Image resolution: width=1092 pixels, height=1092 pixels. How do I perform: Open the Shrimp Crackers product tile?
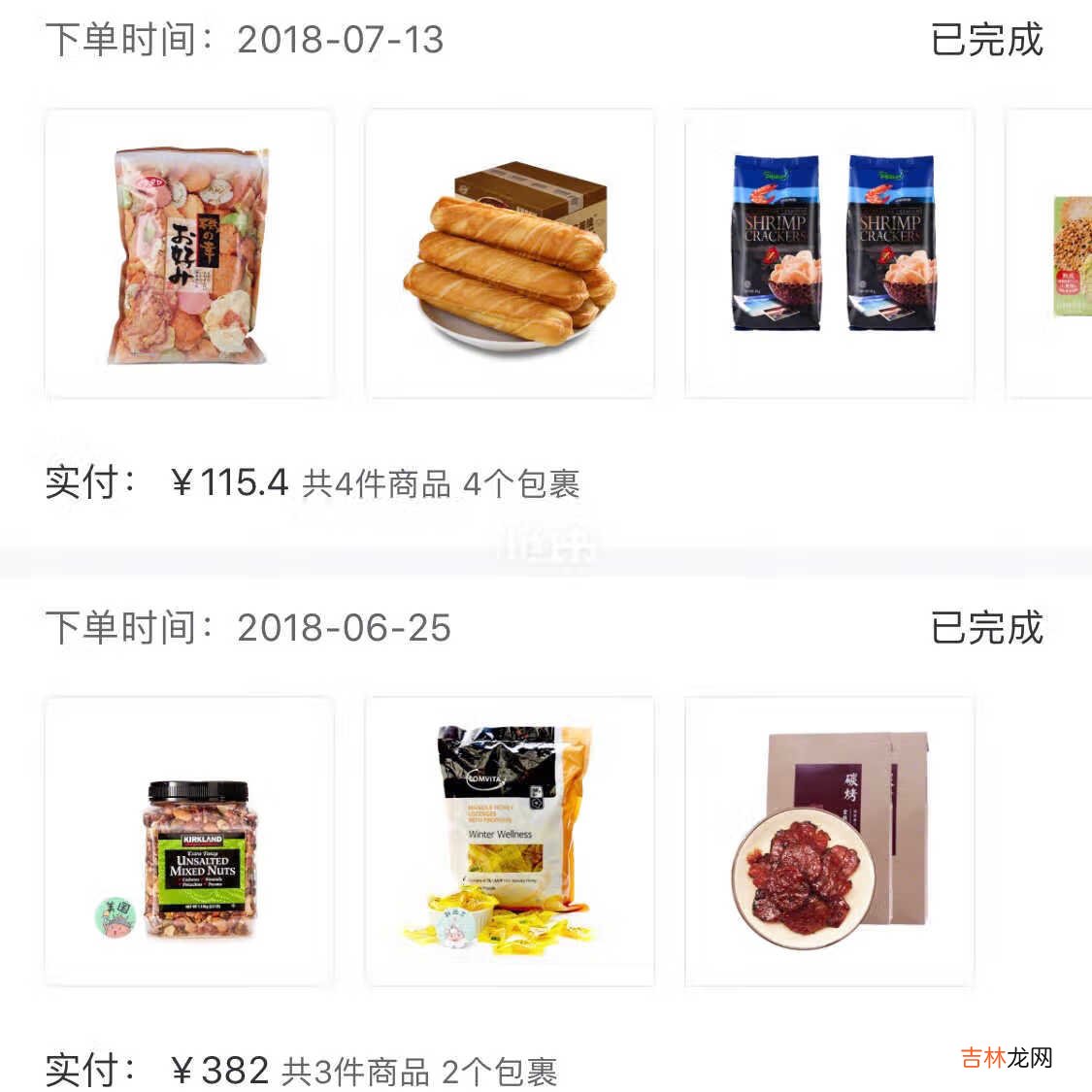click(829, 254)
